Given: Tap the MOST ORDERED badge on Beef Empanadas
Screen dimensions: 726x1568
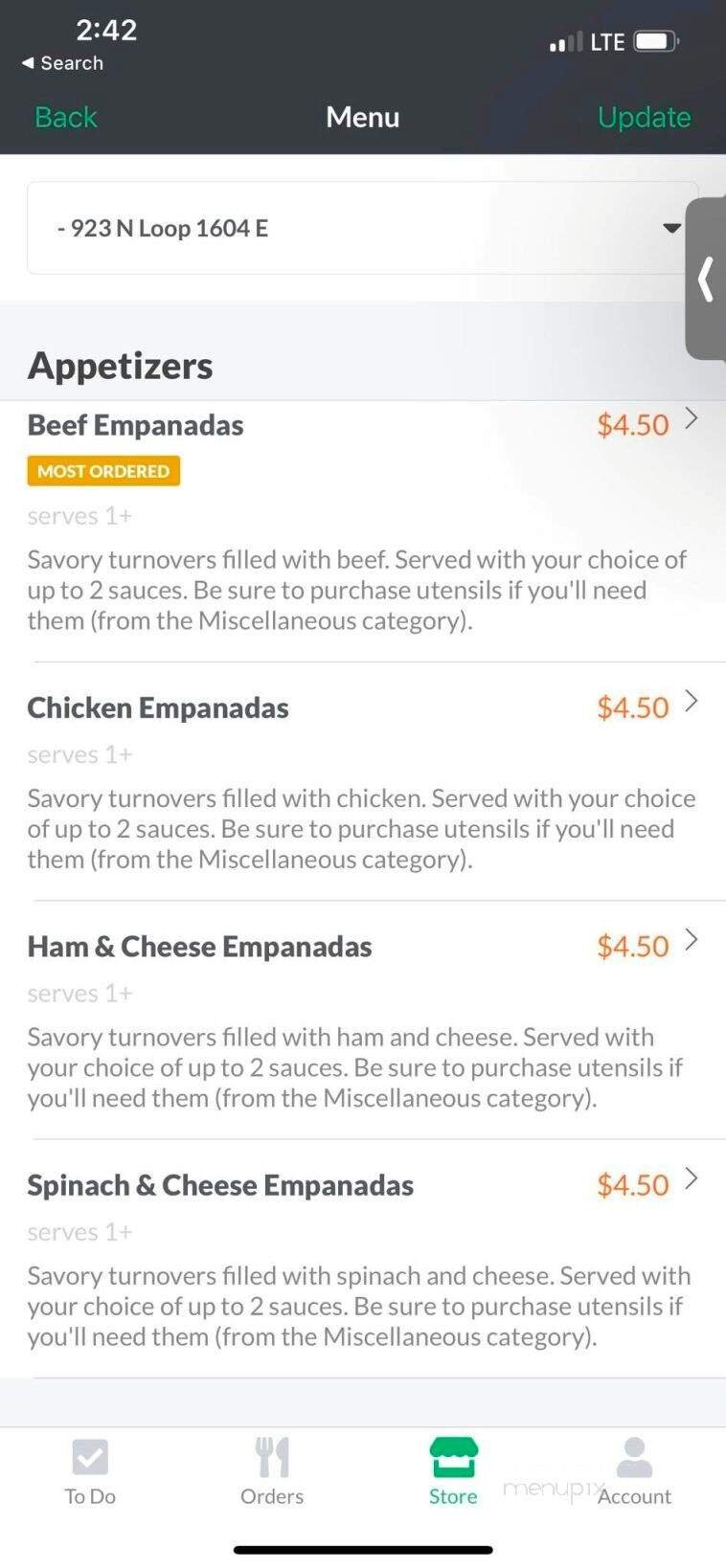Looking at the screenshot, I should [x=103, y=470].
